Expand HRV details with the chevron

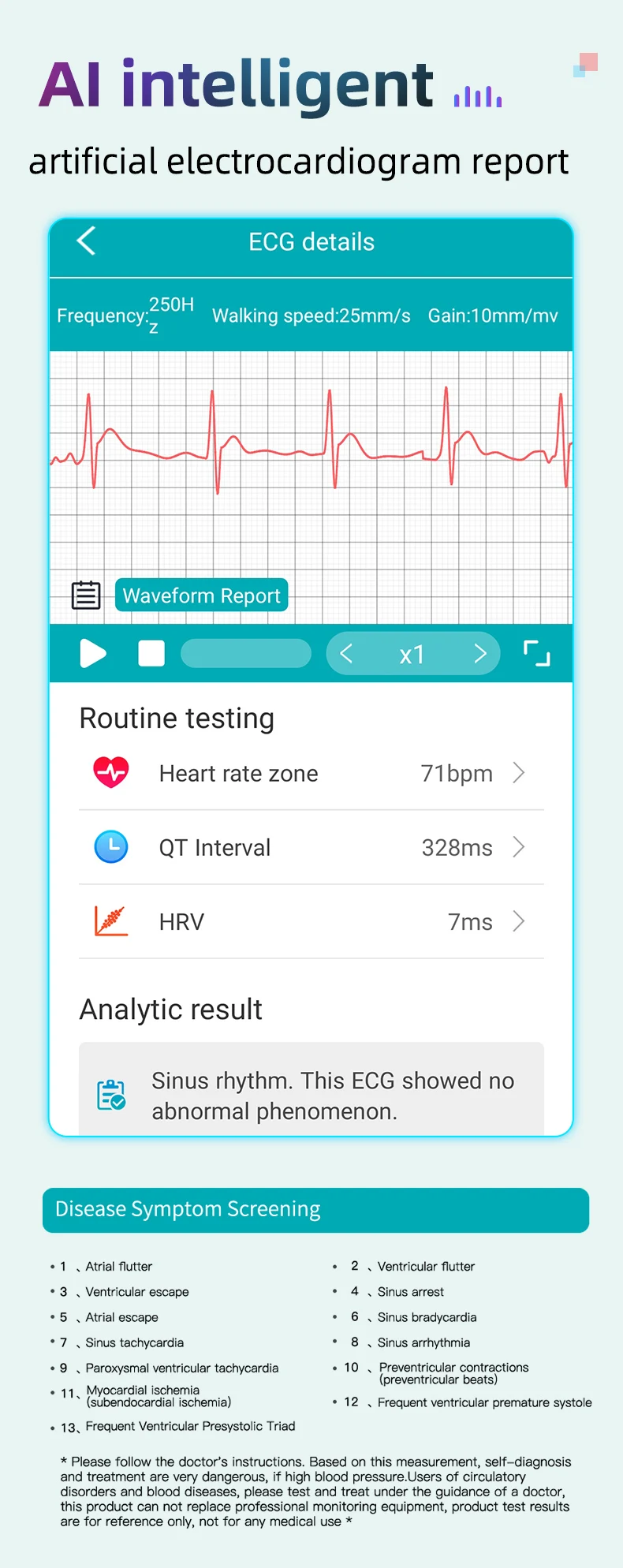pyautogui.click(x=519, y=921)
